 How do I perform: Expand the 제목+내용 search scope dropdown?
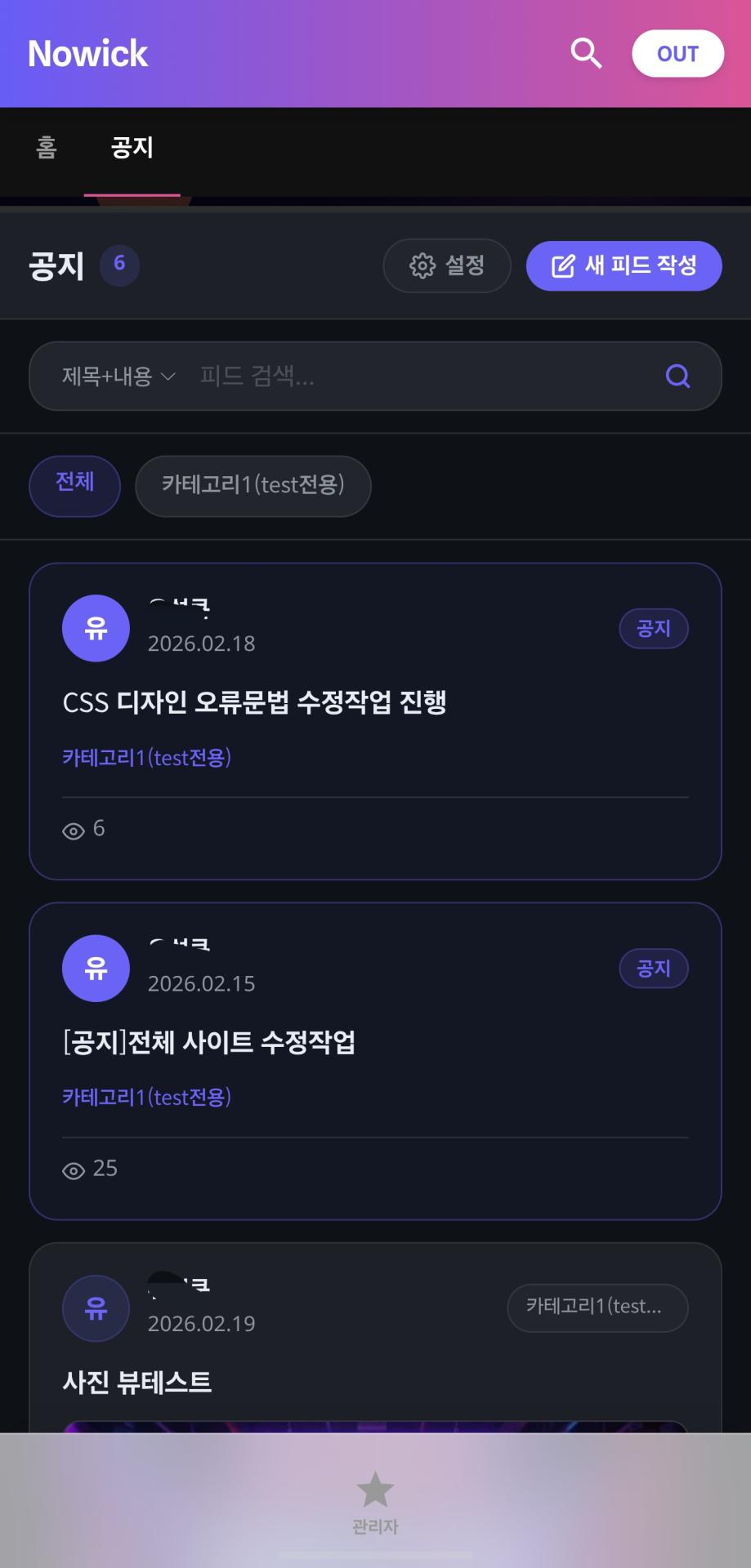click(x=118, y=376)
